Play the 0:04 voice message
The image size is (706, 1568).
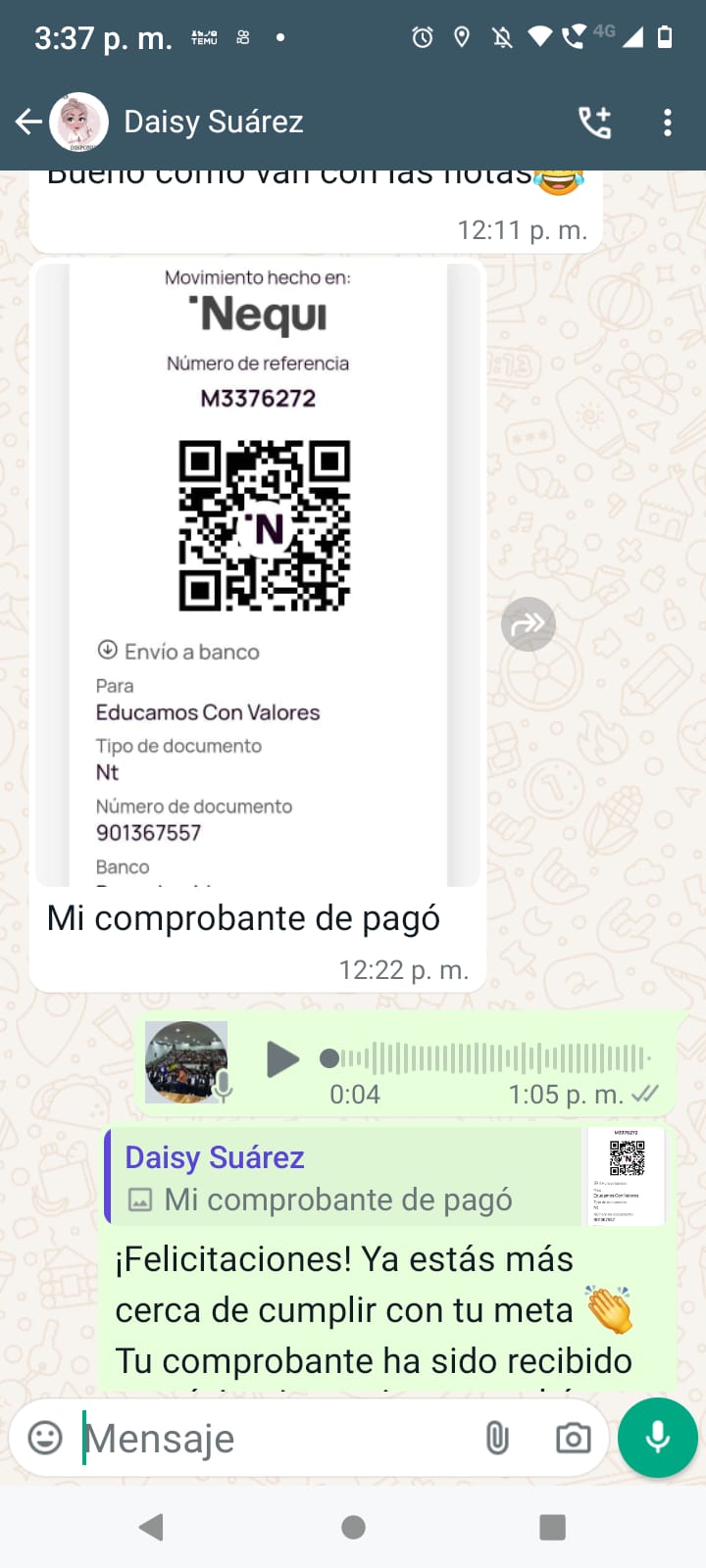pyautogui.click(x=282, y=1058)
